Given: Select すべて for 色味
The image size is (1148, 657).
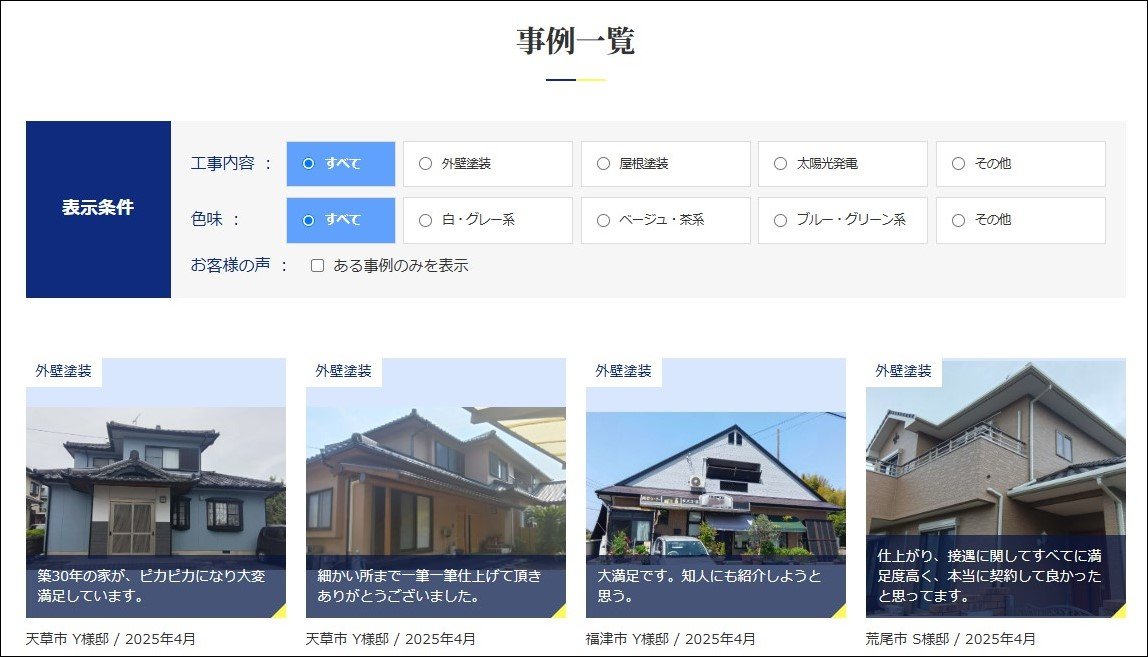Looking at the screenshot, I should pyautogui.click(x=340, y=220).
